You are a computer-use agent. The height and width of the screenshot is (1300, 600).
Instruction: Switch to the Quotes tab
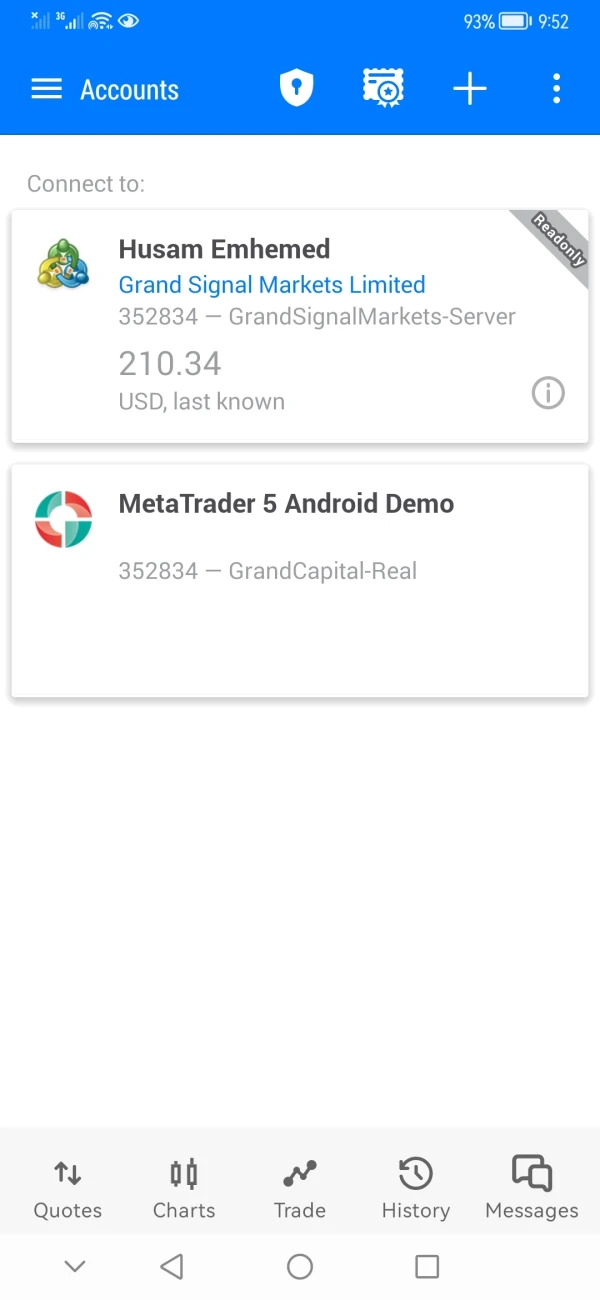68,1188
